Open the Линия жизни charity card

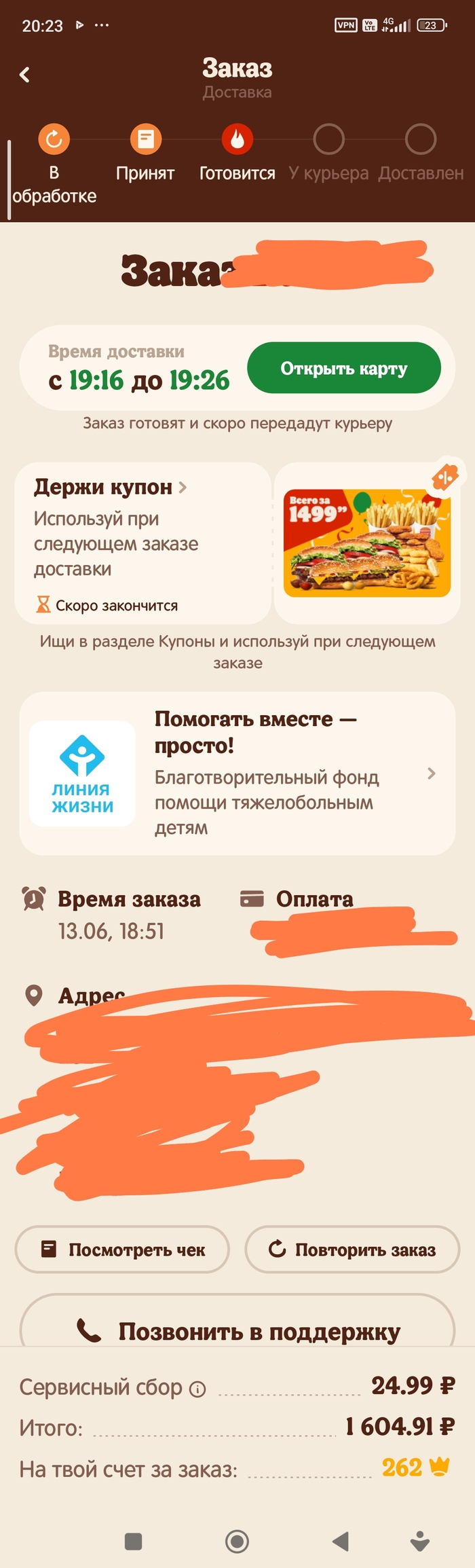coord(237,773)
